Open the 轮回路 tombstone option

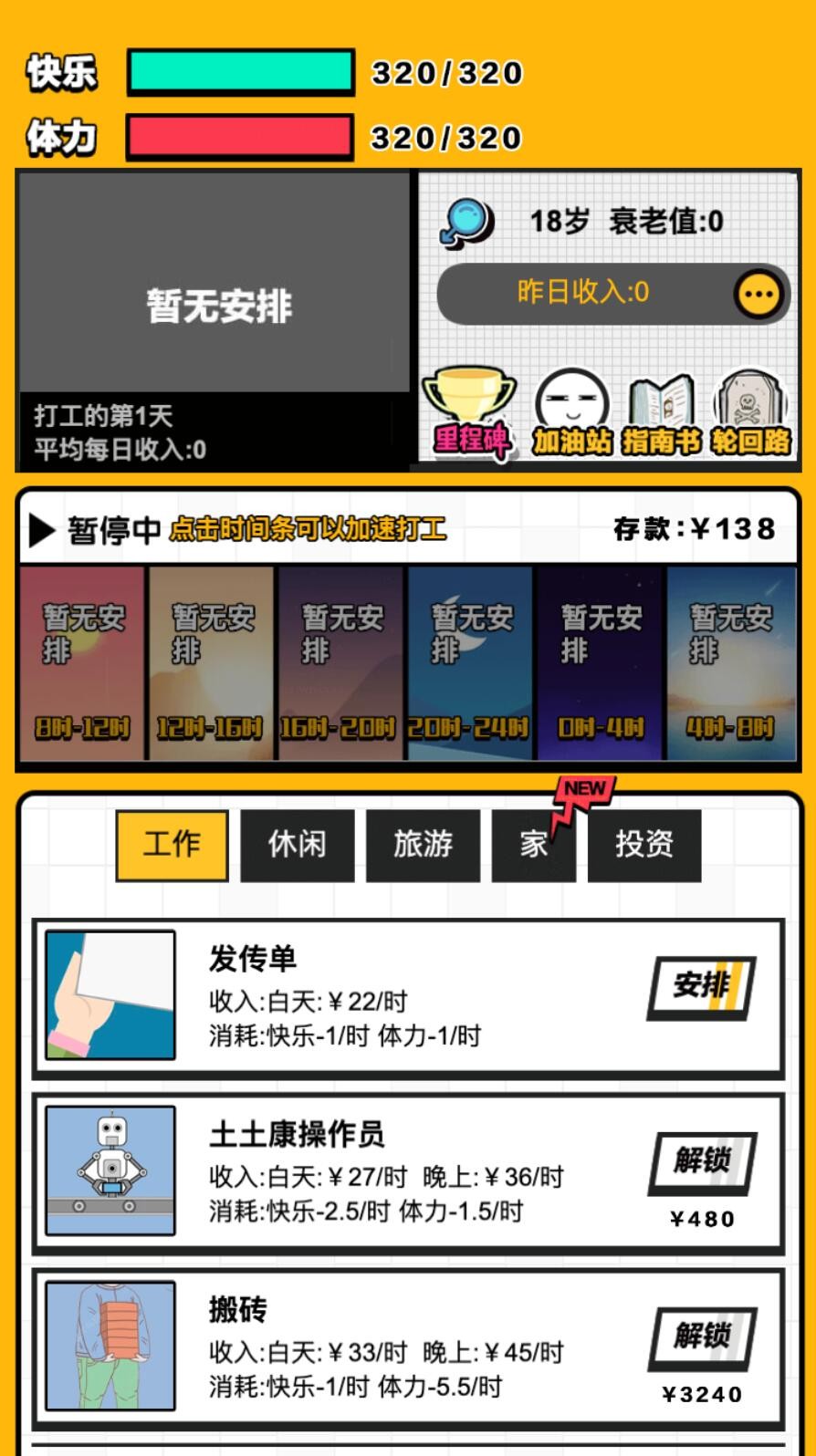pos(750,413)
